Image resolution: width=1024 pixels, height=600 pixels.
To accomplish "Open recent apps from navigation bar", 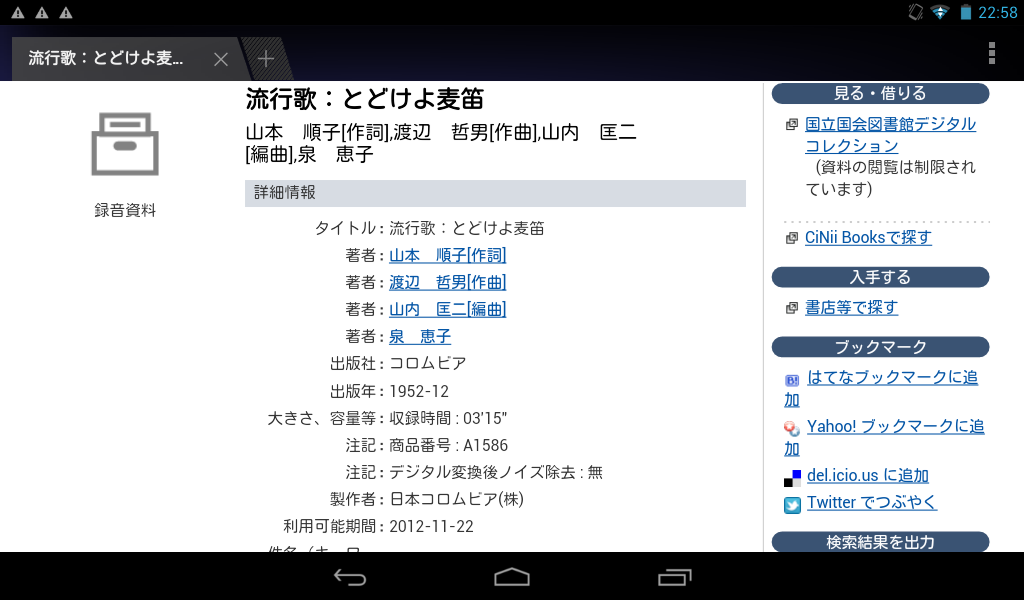I will click(674, 577).
